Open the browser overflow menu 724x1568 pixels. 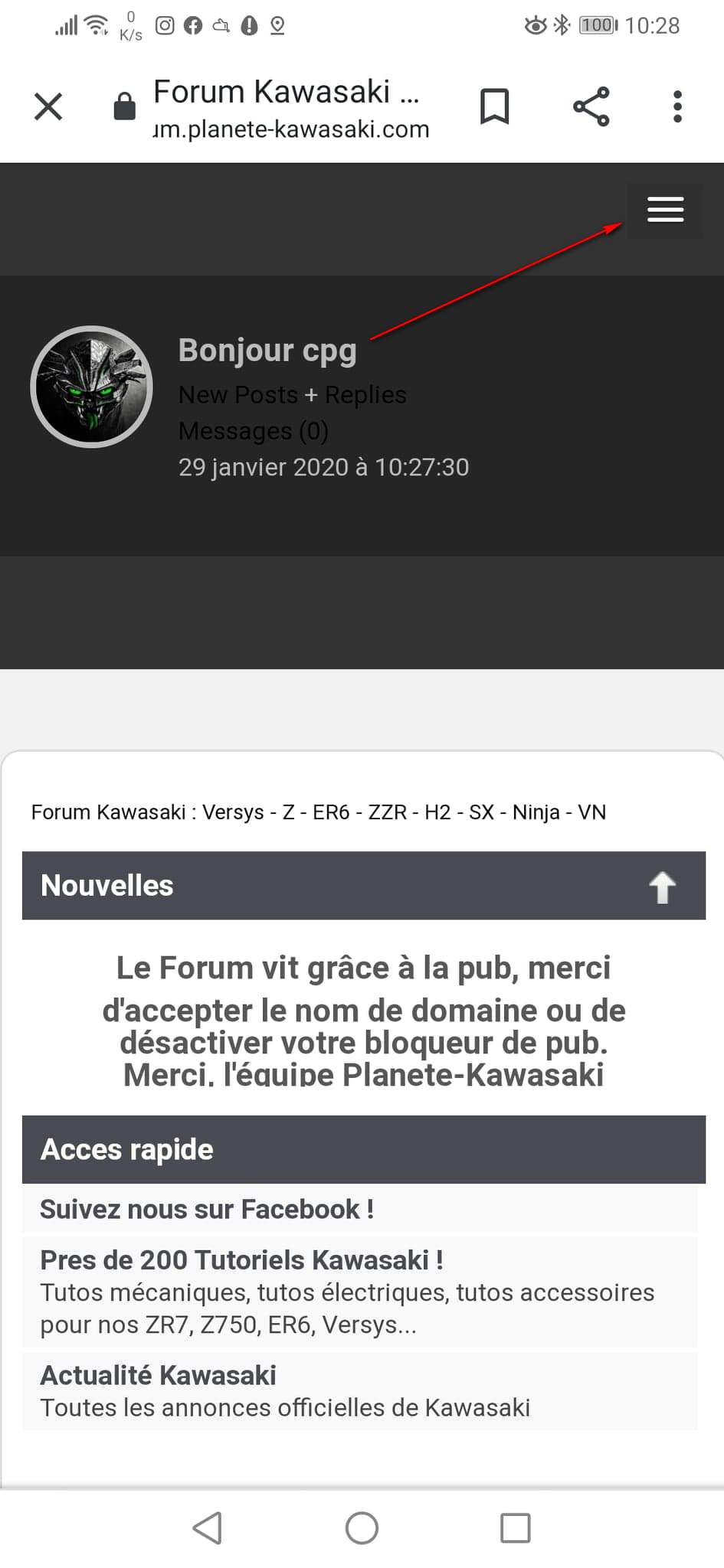click(677, 106)
